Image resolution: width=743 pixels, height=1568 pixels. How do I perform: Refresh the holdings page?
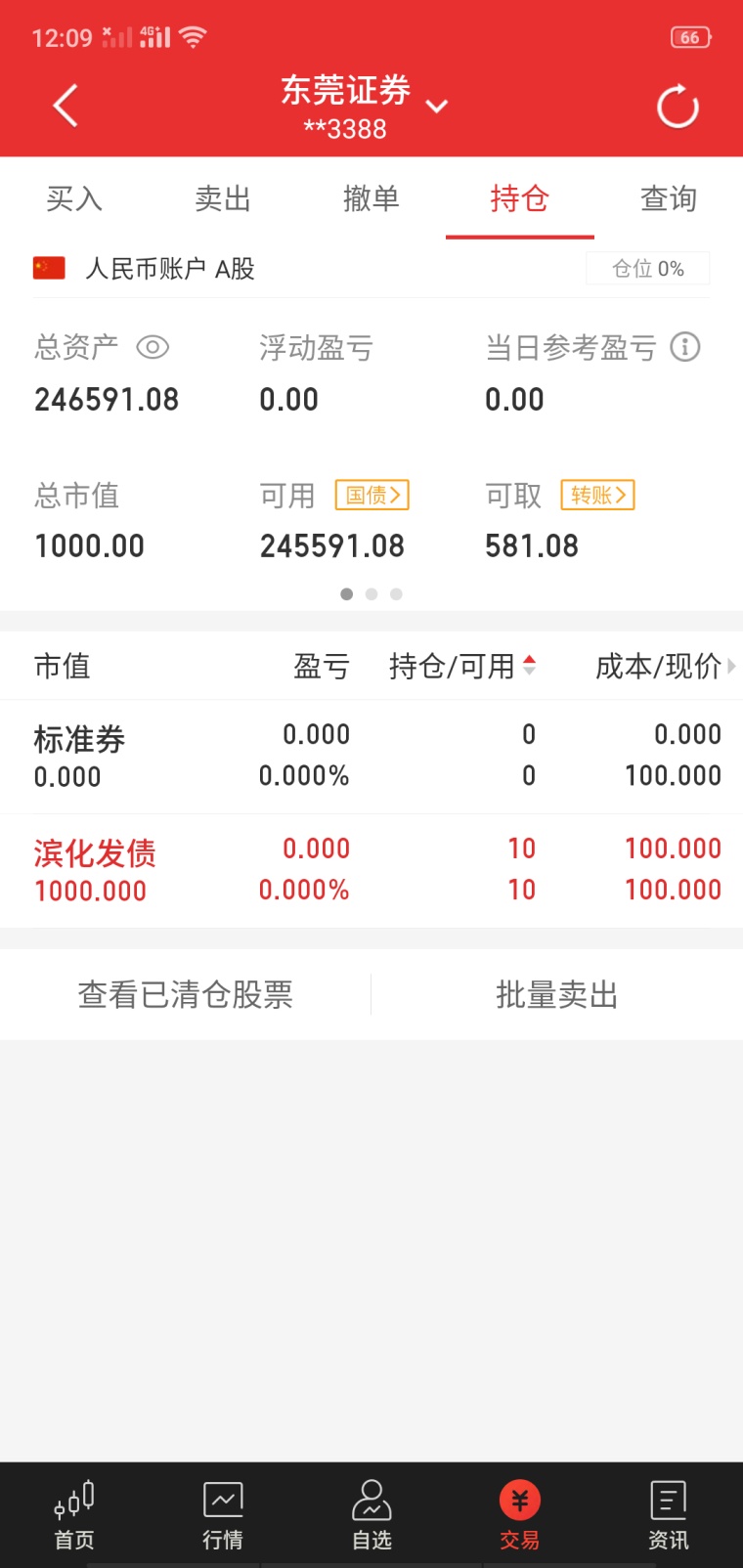[677, 107]
